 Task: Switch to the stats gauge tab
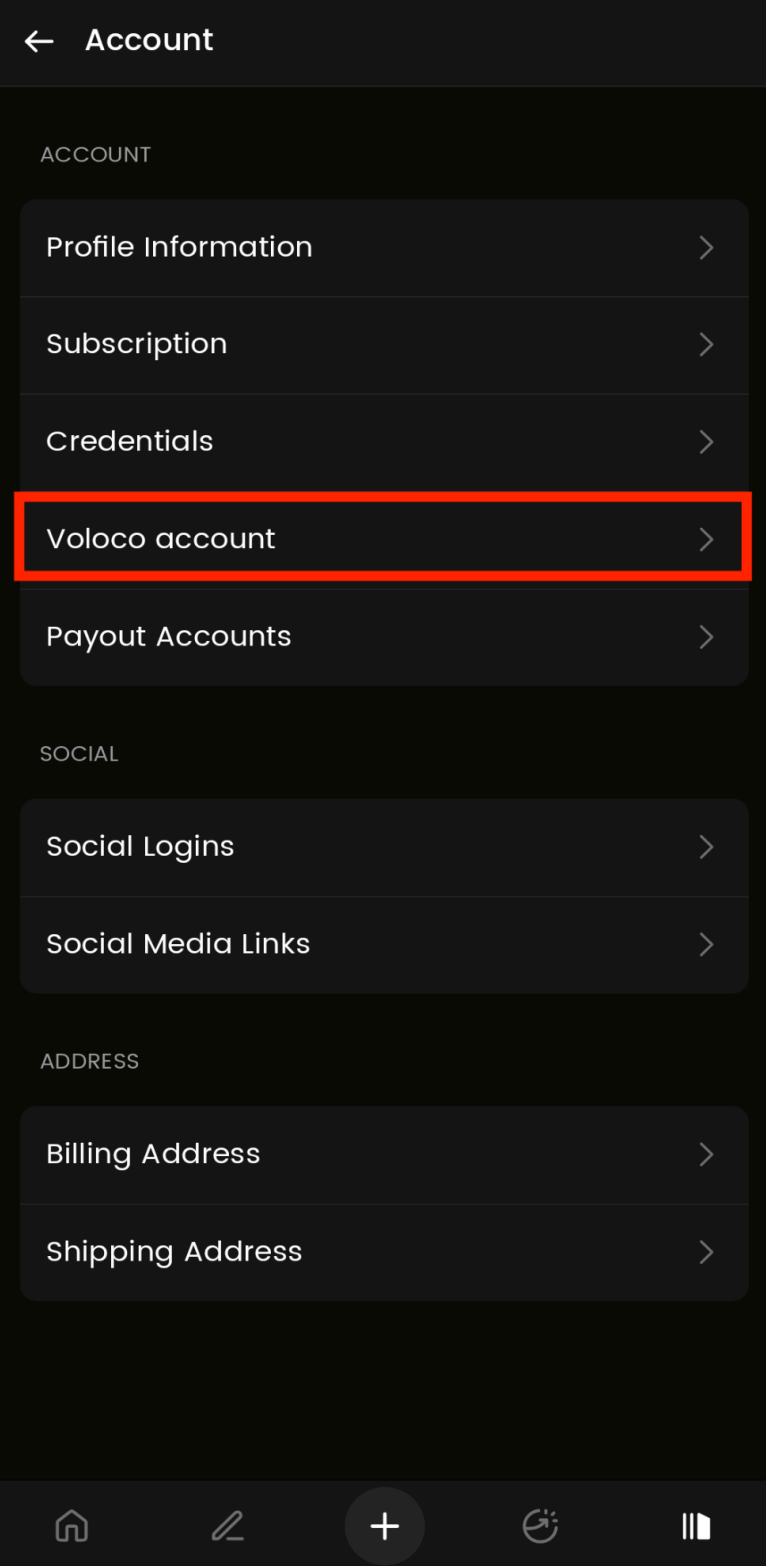click(540, 1526)
